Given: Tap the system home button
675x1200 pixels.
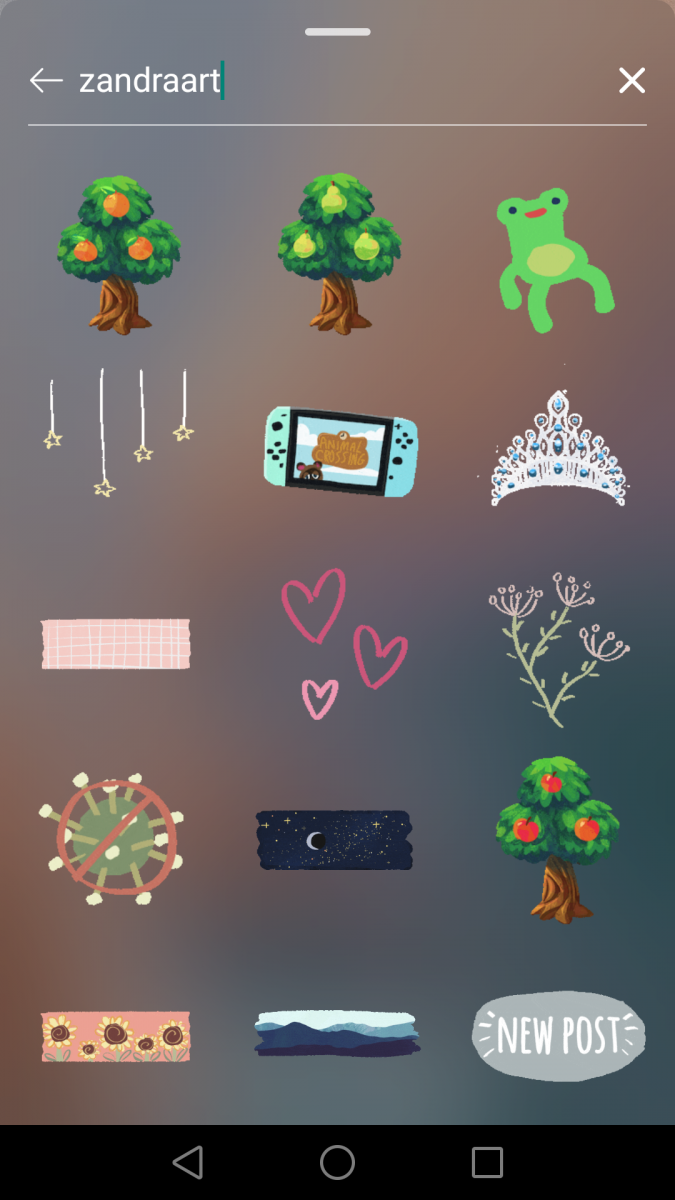Looking at the screenshot, I should click(x=337, y=1162).
